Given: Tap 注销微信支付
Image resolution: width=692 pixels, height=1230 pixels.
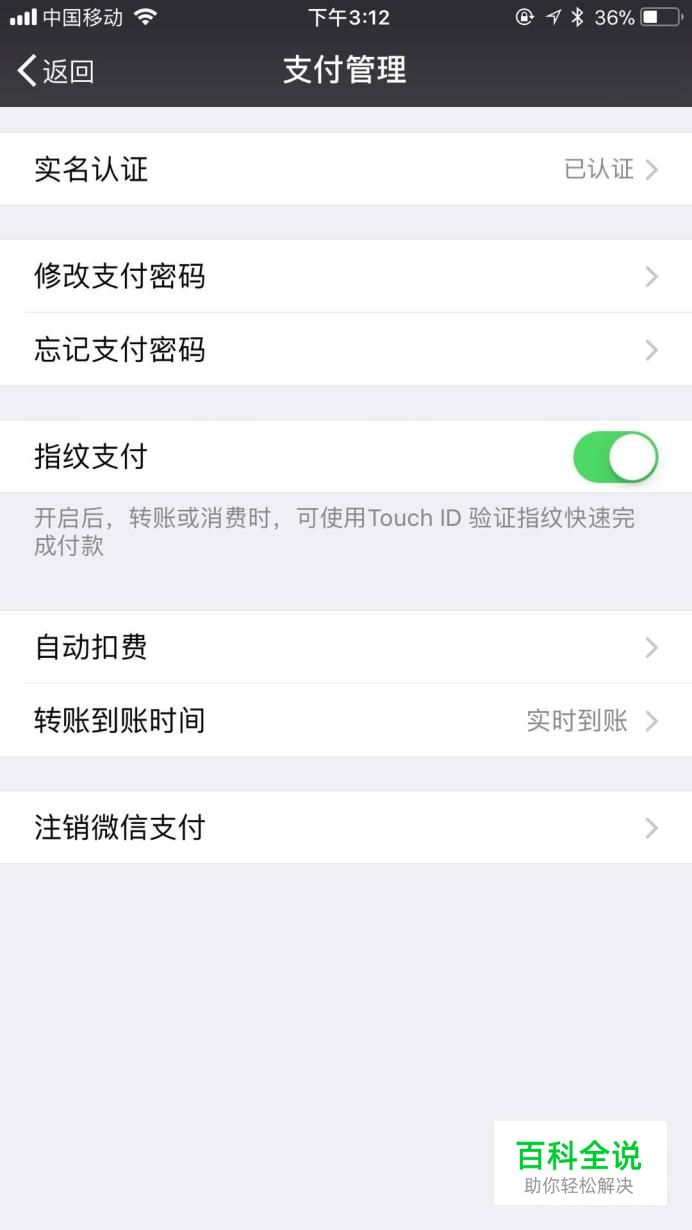Looking at the screenshot, I should (346, 827).
